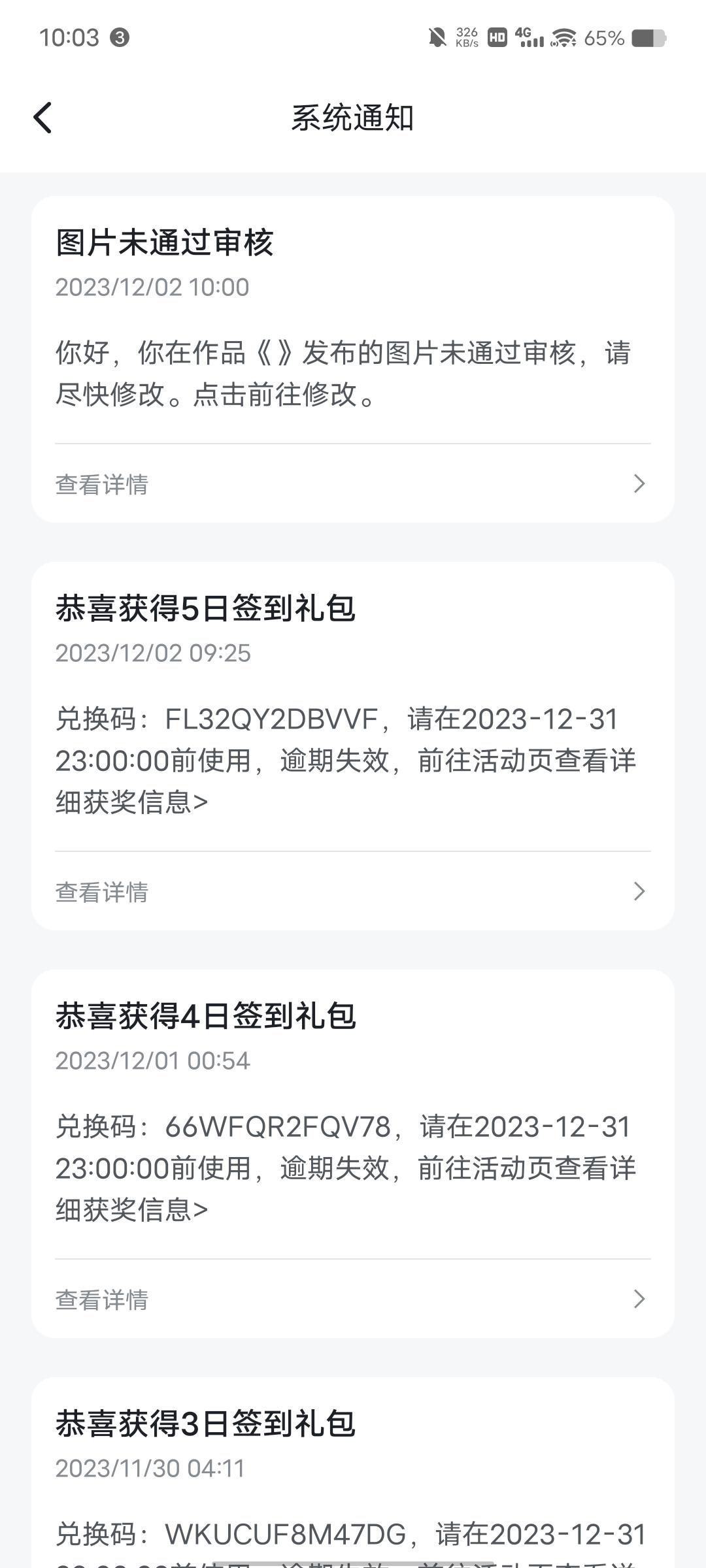706x1568 pixels.
Task: Open the 恭喜获得3日签到礼包 notification card
Action: click(x=352, y=1470)
